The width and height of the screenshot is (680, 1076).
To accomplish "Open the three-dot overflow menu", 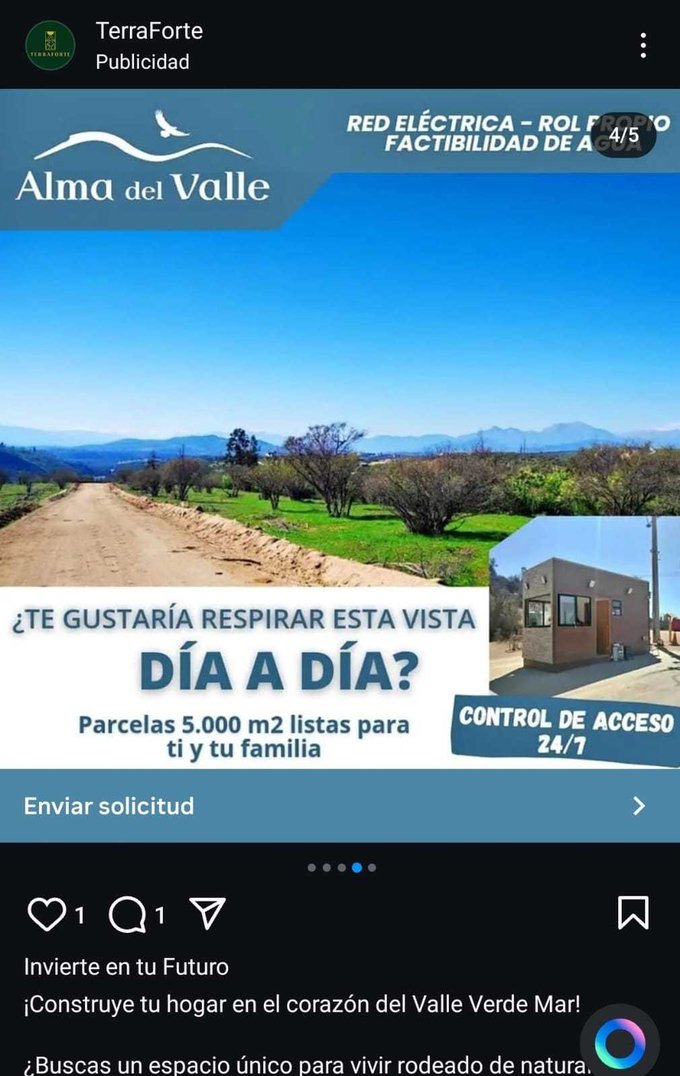I will point(643,45).
